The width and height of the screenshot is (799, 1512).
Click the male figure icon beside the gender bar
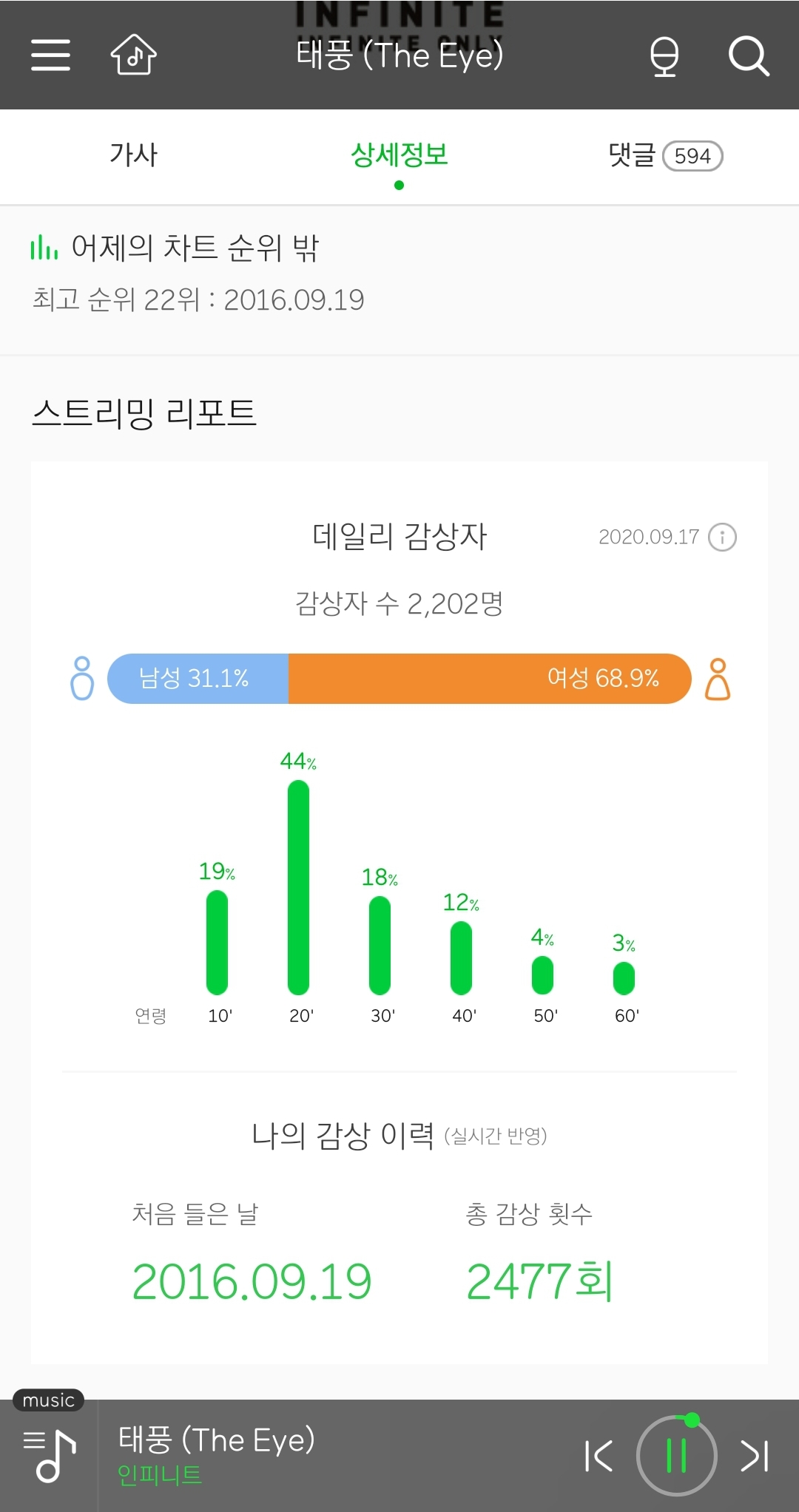click(80, 679)
